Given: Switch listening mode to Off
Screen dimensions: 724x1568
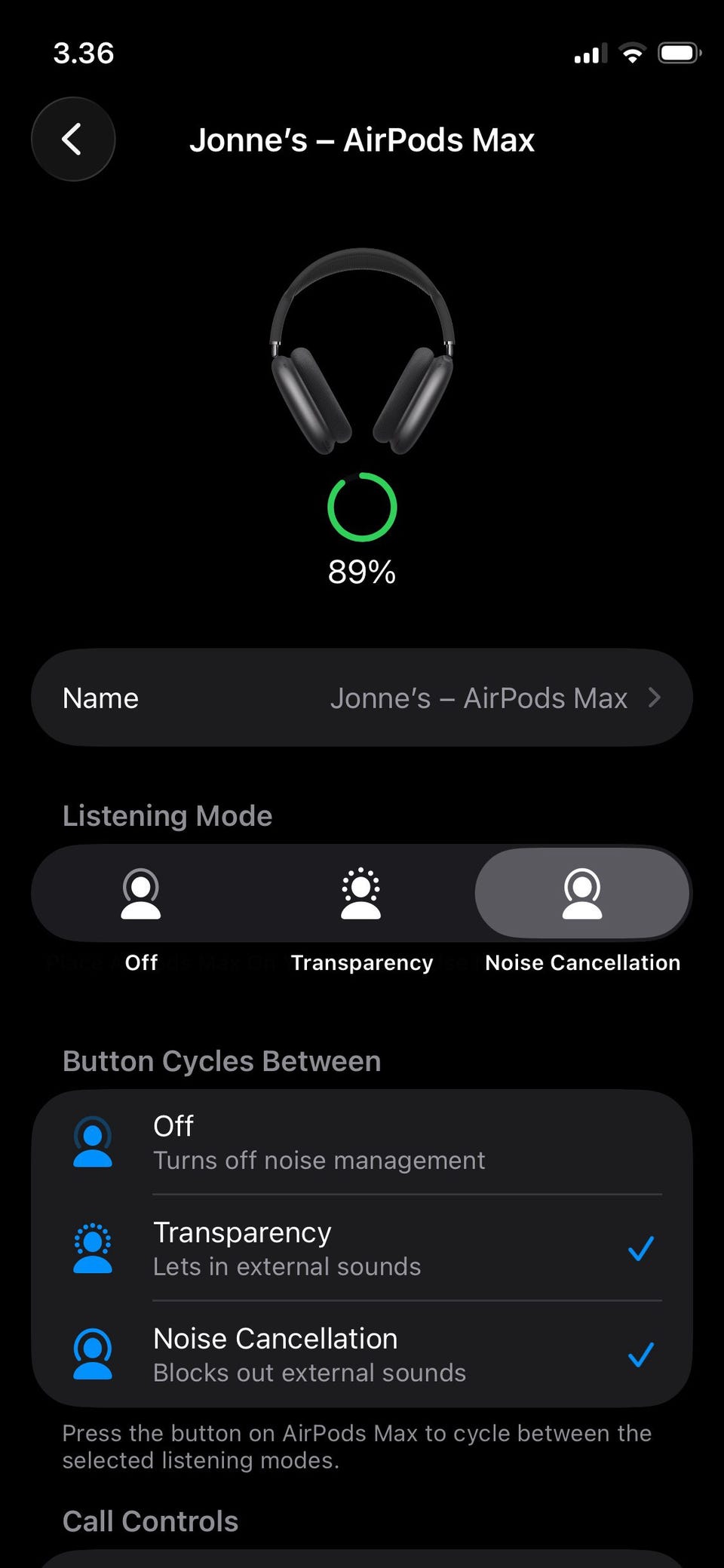Looking at the screenshot, I should 141,894.
